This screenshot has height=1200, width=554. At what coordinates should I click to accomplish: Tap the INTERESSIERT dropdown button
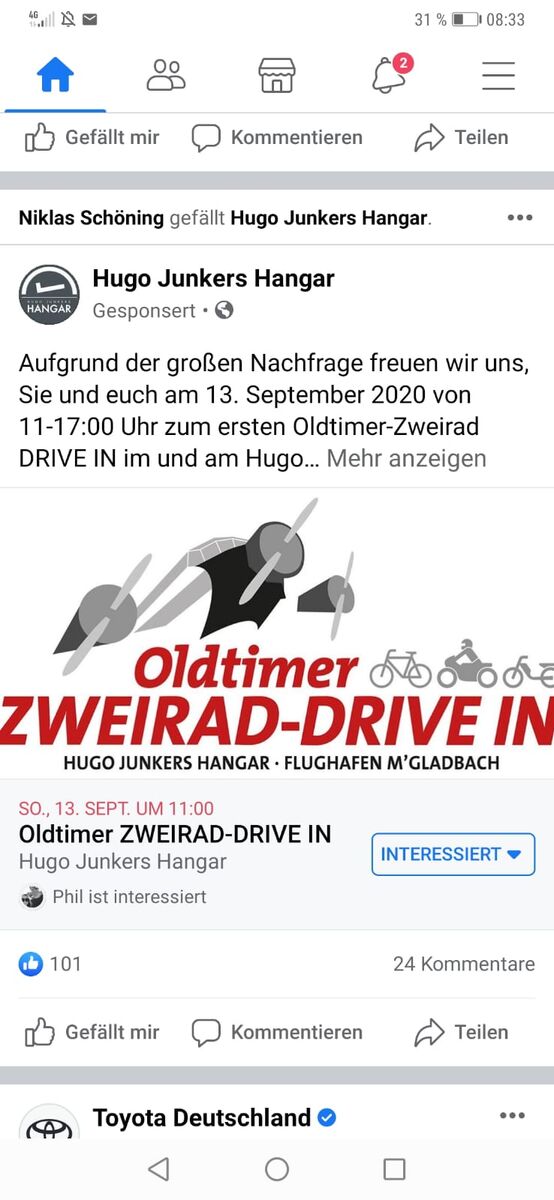pos(453,854)
